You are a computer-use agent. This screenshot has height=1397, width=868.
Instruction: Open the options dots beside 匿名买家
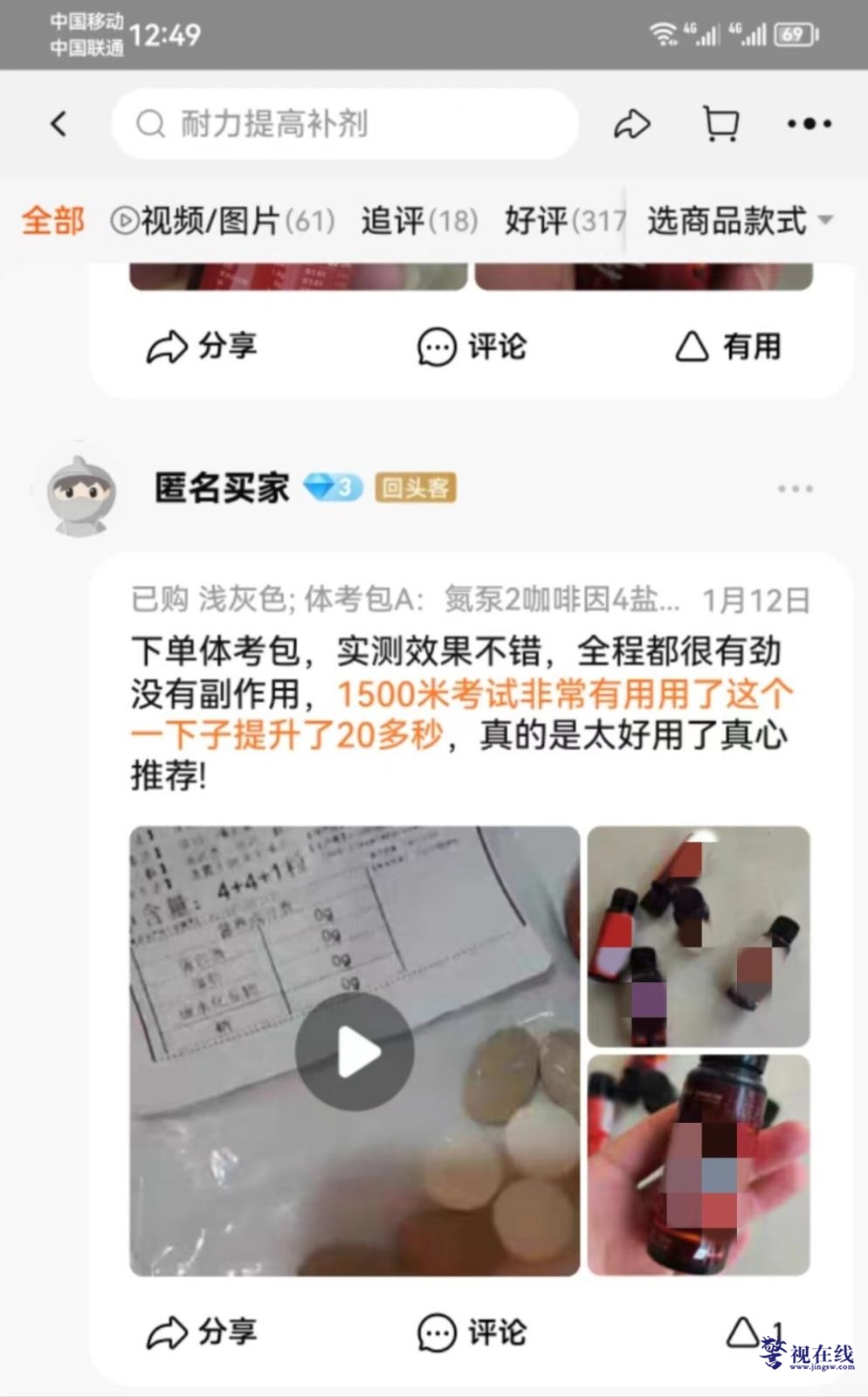(x=796, y=488)
